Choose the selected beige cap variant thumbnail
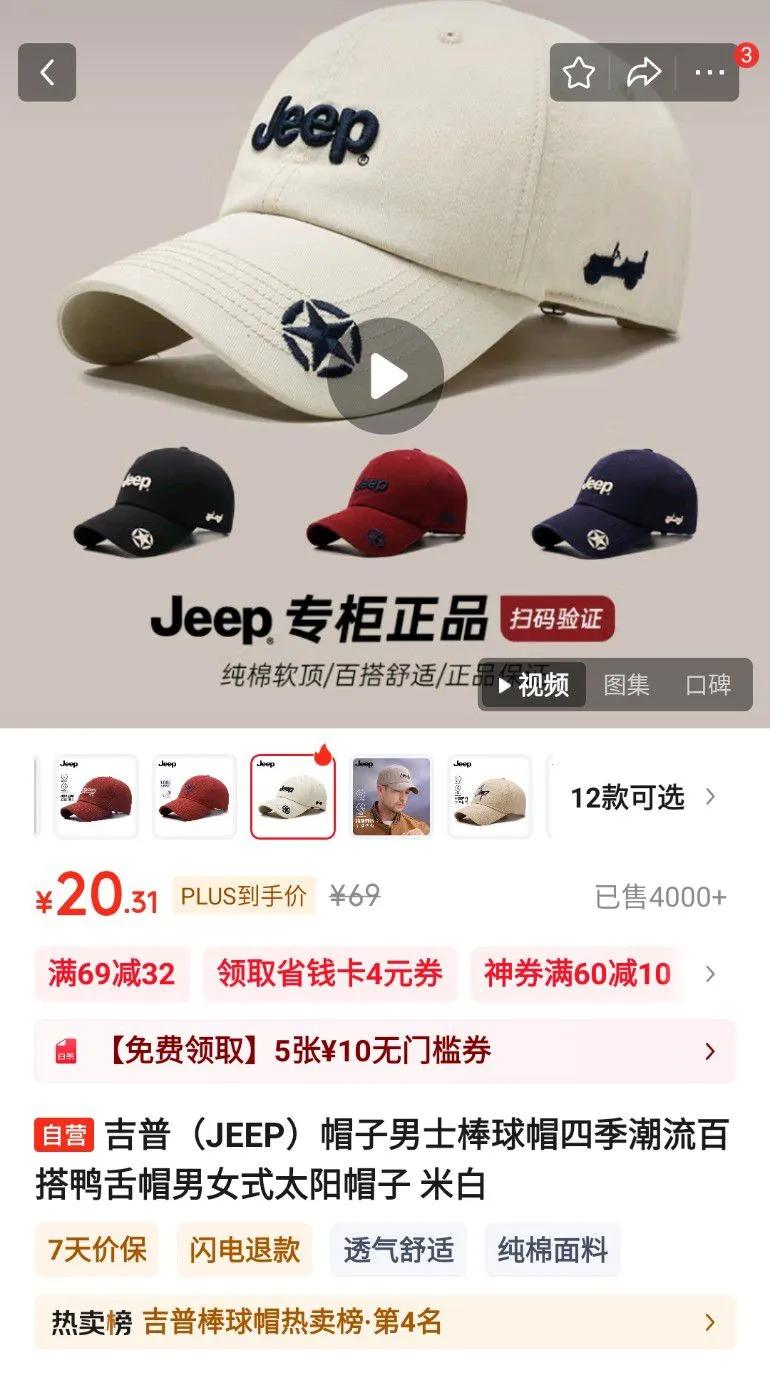The image size is (770, 1374). [292, 797]
